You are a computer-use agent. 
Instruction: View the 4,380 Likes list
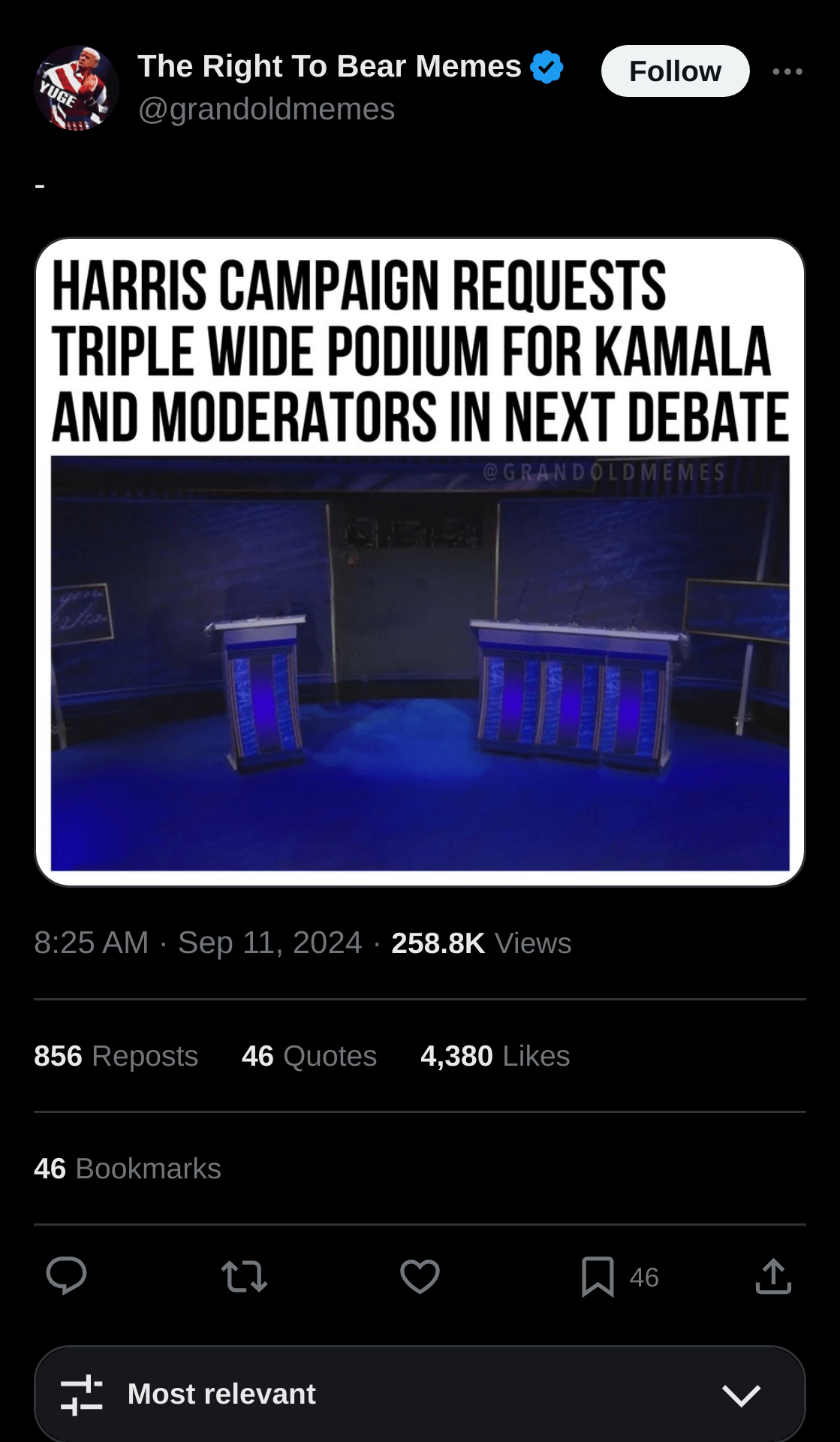pos(495,1056)
